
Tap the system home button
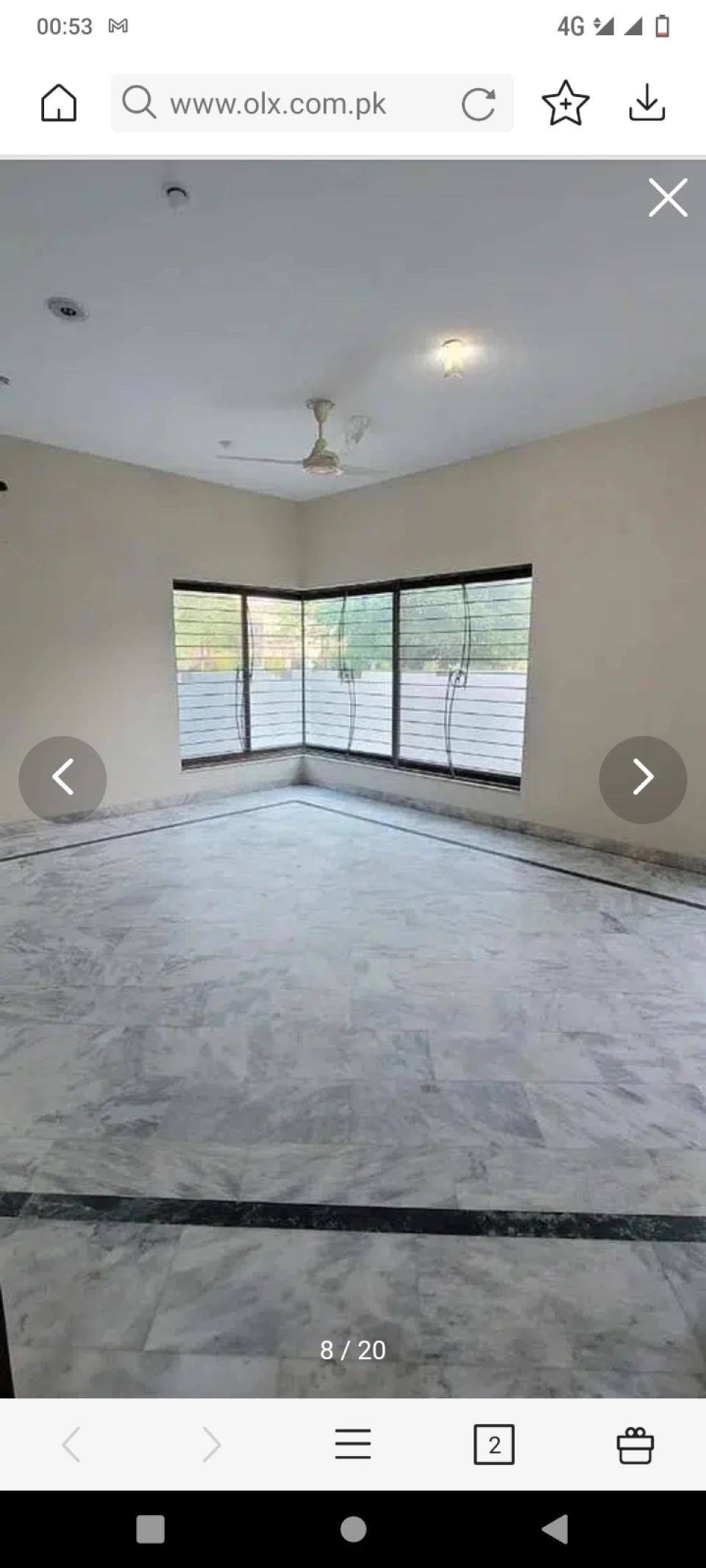click(353, 1530)
